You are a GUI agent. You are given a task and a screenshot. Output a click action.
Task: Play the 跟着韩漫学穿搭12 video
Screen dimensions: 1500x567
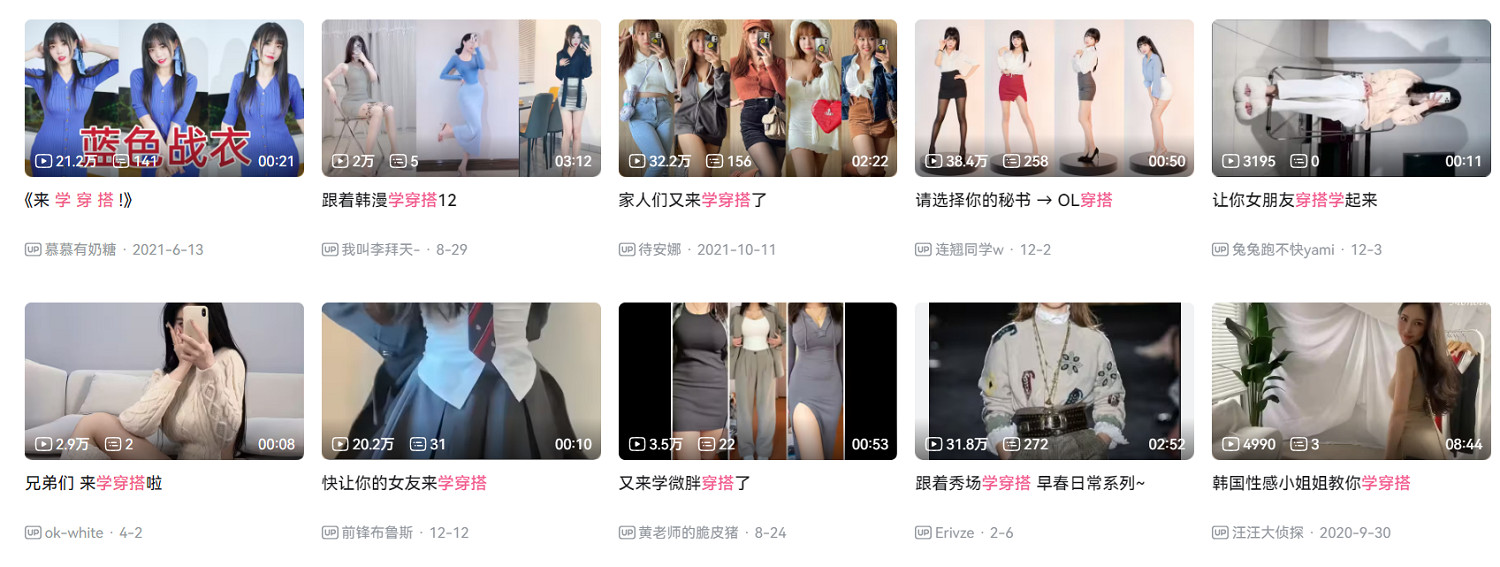coord(461,97)
